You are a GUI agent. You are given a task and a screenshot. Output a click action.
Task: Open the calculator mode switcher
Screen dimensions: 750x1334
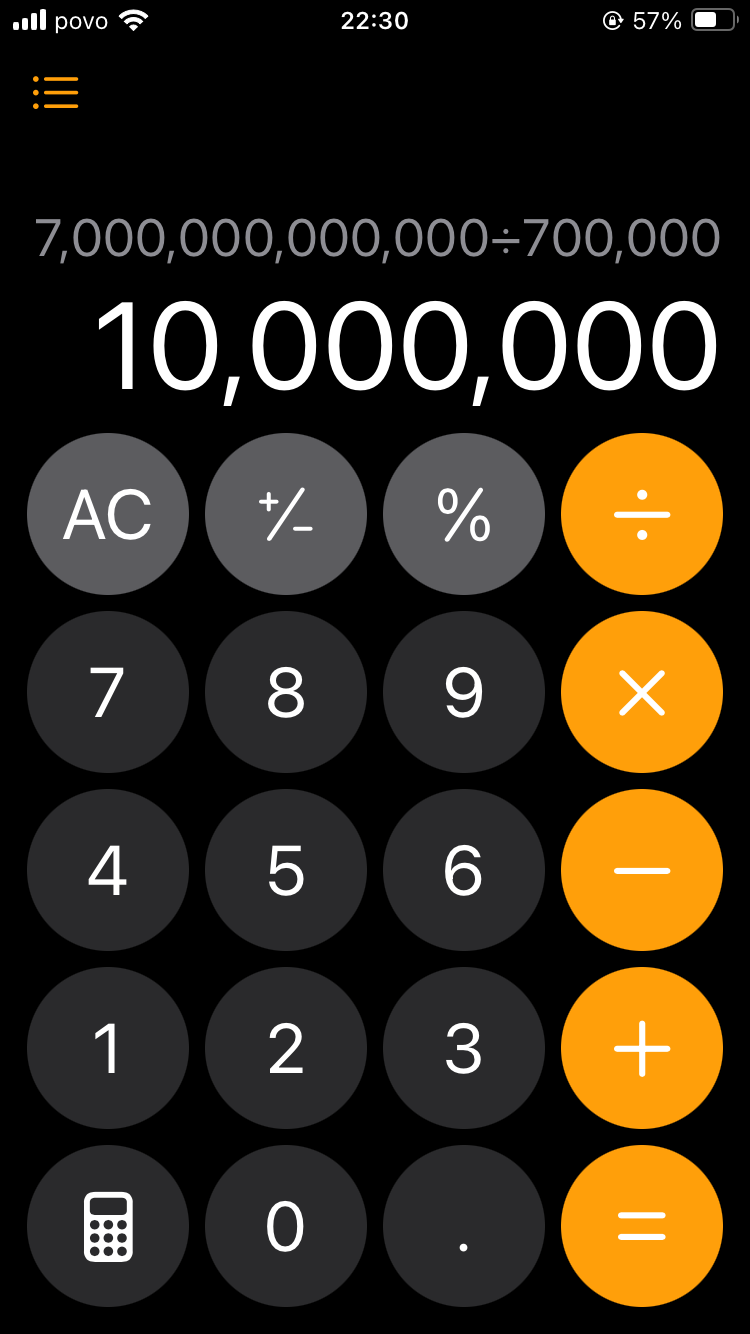pyautogui.click(x=108, y=1226)
